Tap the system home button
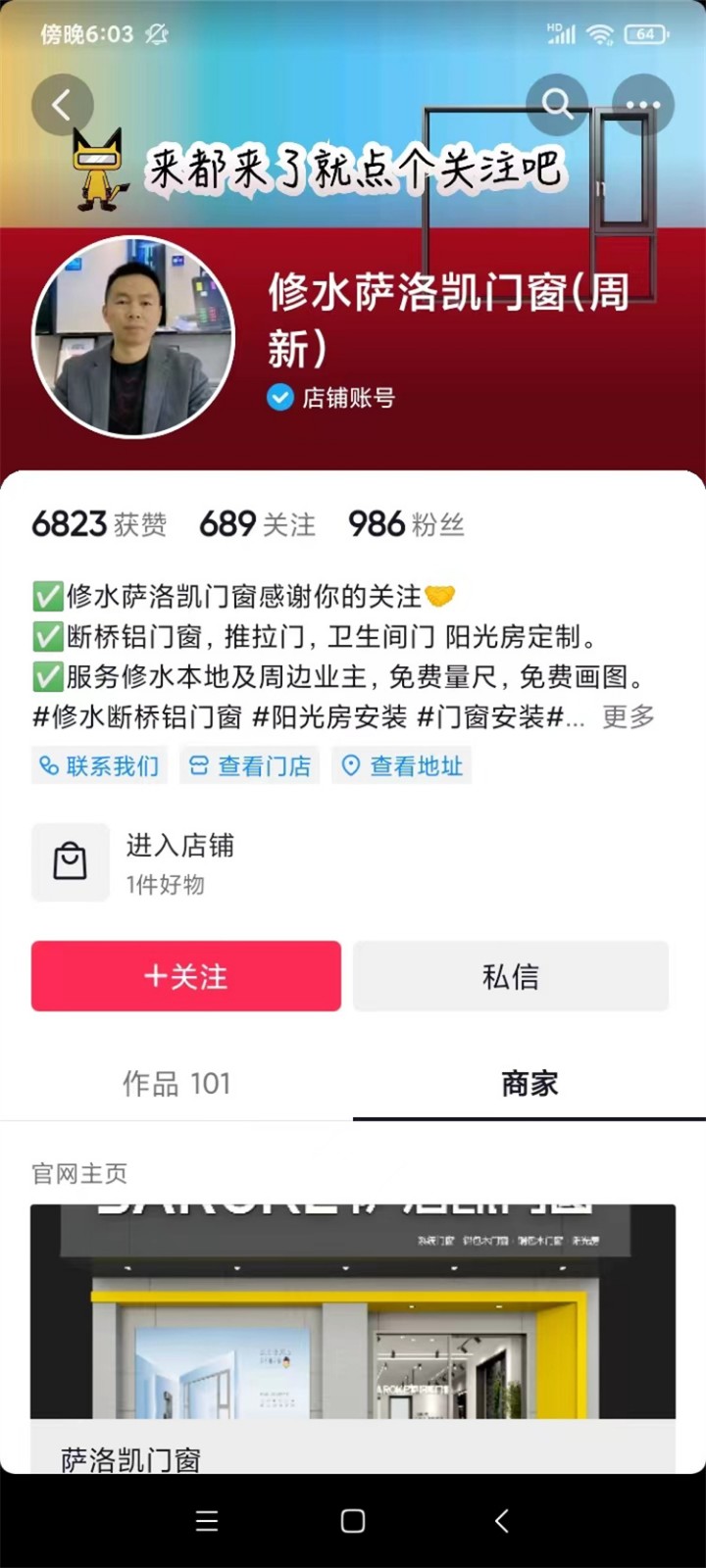Image resolution: width=706 pixels, height=1568 pixels. click(353, 1521)
